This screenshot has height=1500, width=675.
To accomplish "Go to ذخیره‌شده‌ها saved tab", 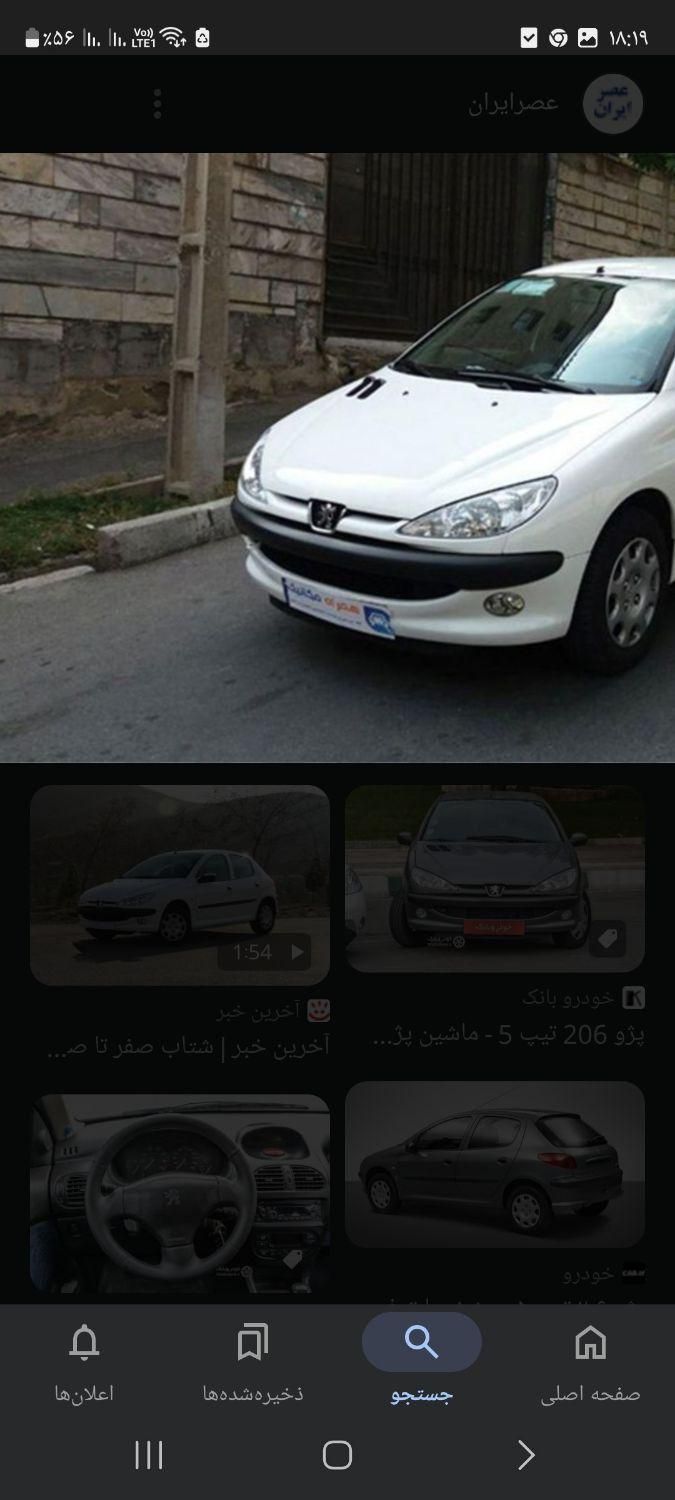I will click(253, 1360).
